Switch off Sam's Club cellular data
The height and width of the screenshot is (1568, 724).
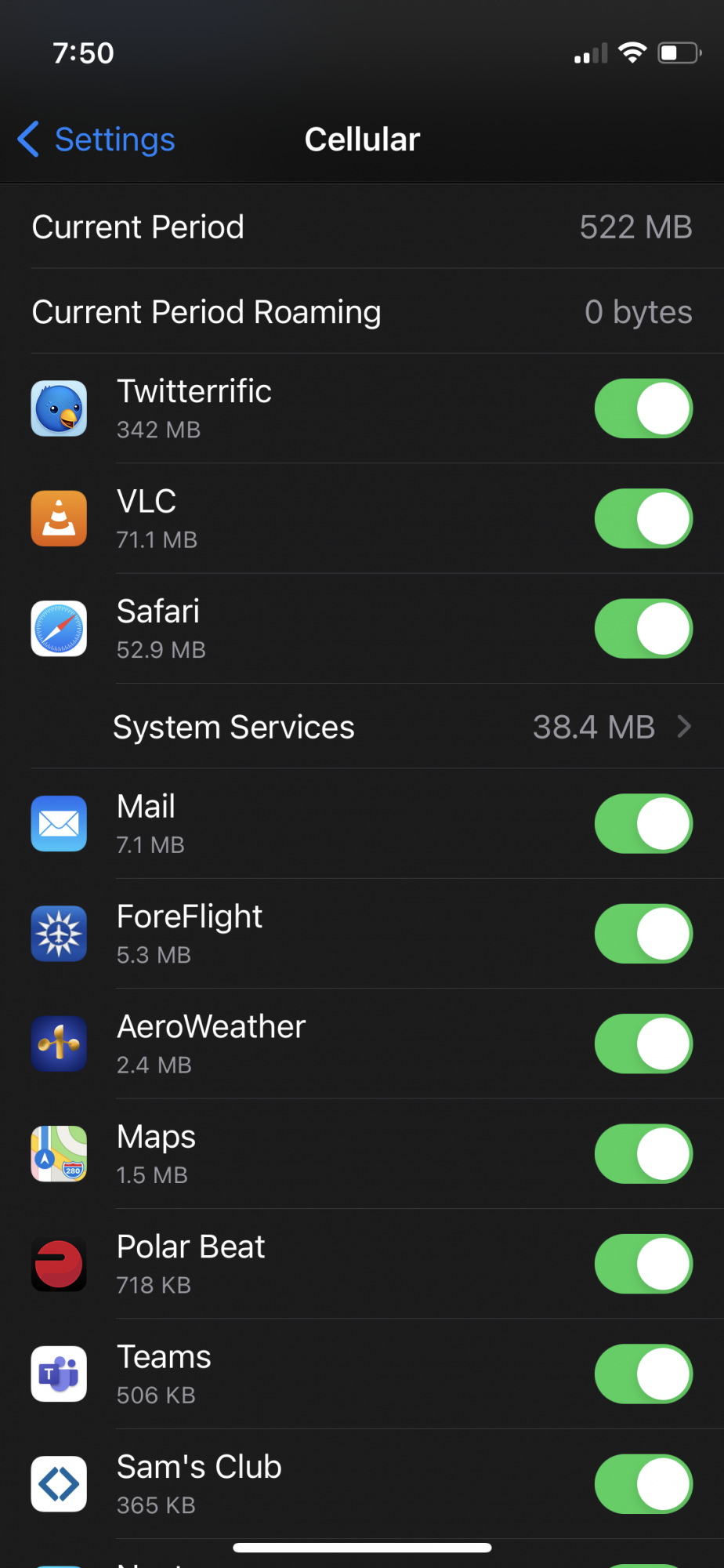coord(643,1484)
